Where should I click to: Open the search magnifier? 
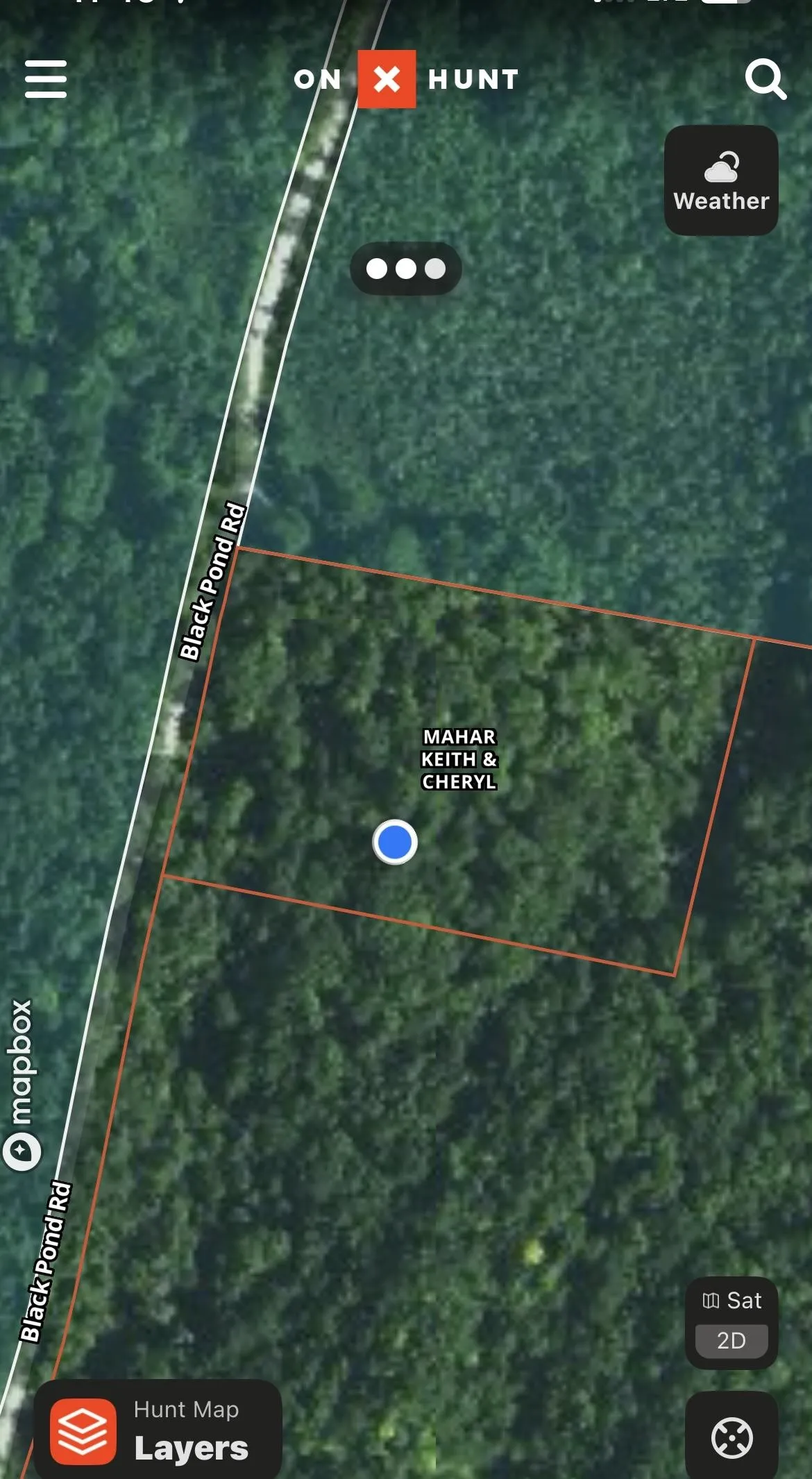click(x=766, y=79)
